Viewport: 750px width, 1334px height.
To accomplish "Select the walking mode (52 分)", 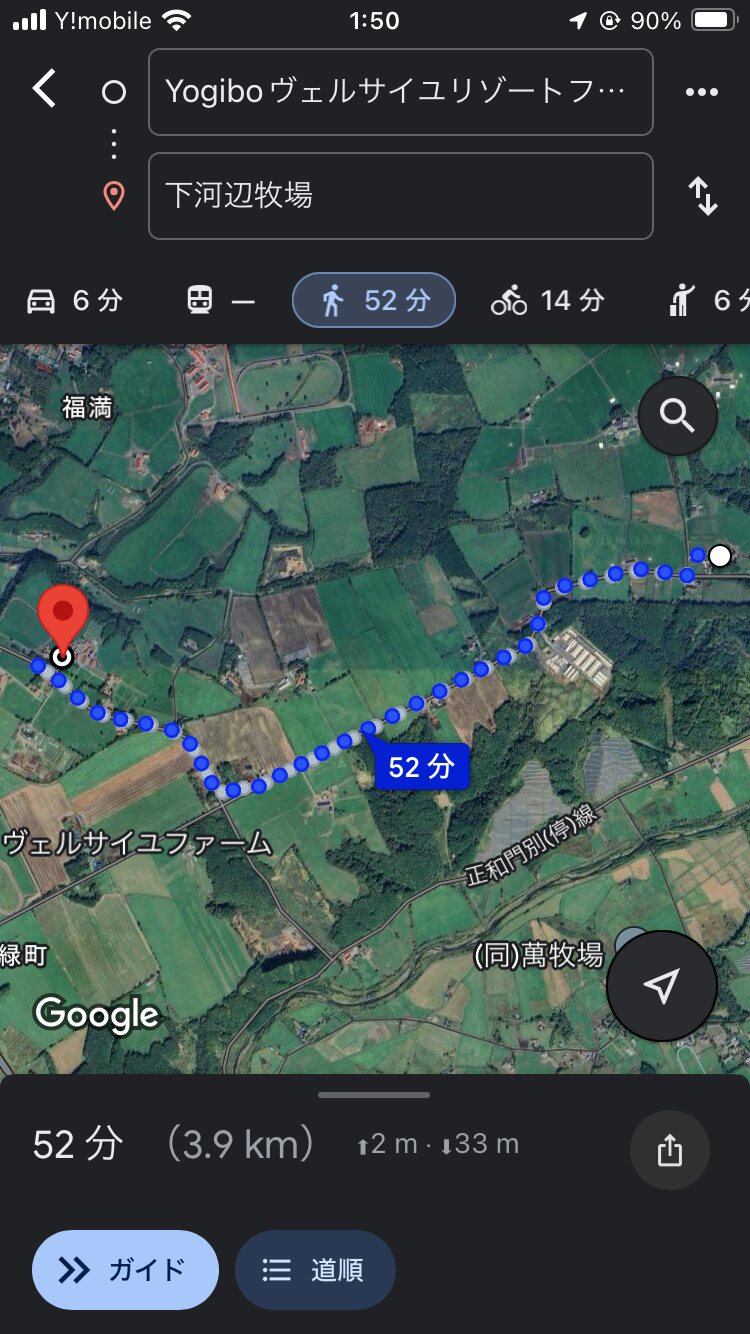I will (374, 300).
